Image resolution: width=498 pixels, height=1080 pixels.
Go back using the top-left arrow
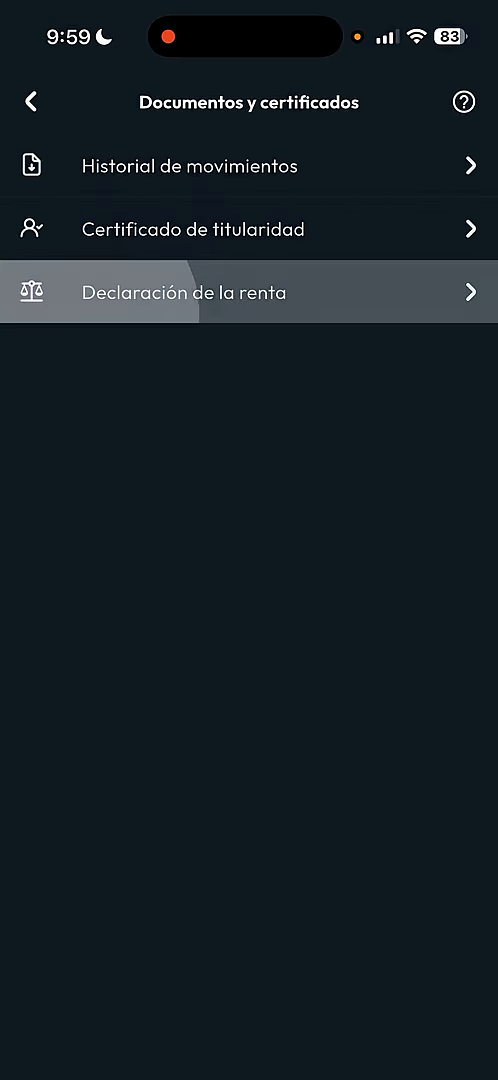tap(30, 102)
